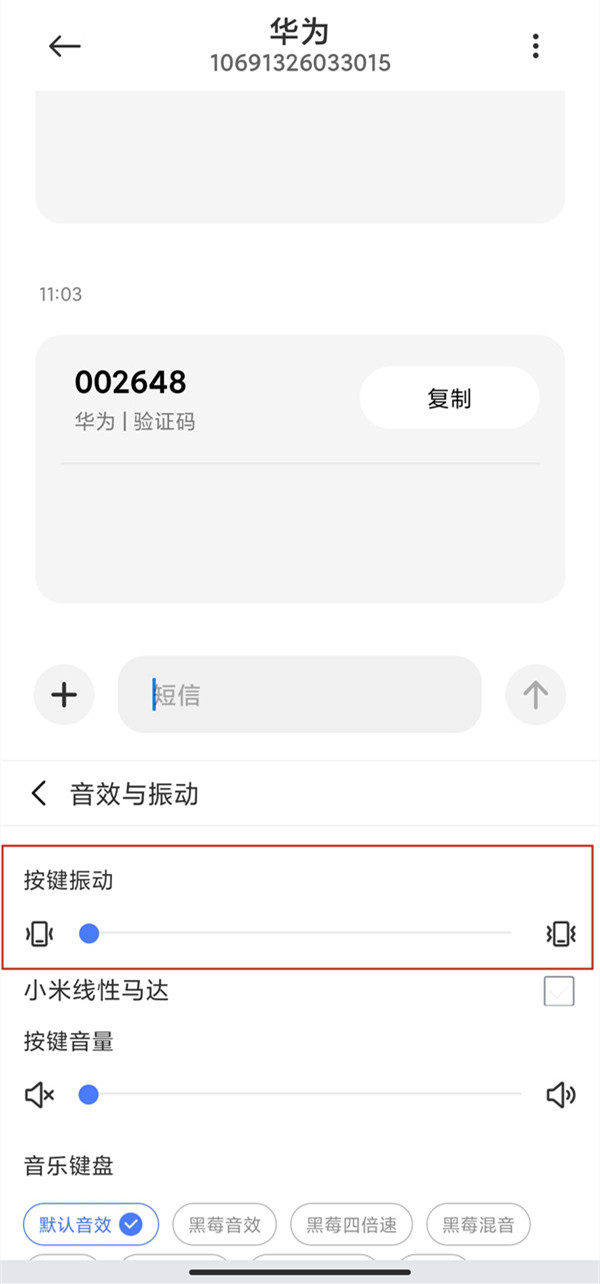
Task: Return from 音效与振动 settings panel
Action: pos(39,794)
